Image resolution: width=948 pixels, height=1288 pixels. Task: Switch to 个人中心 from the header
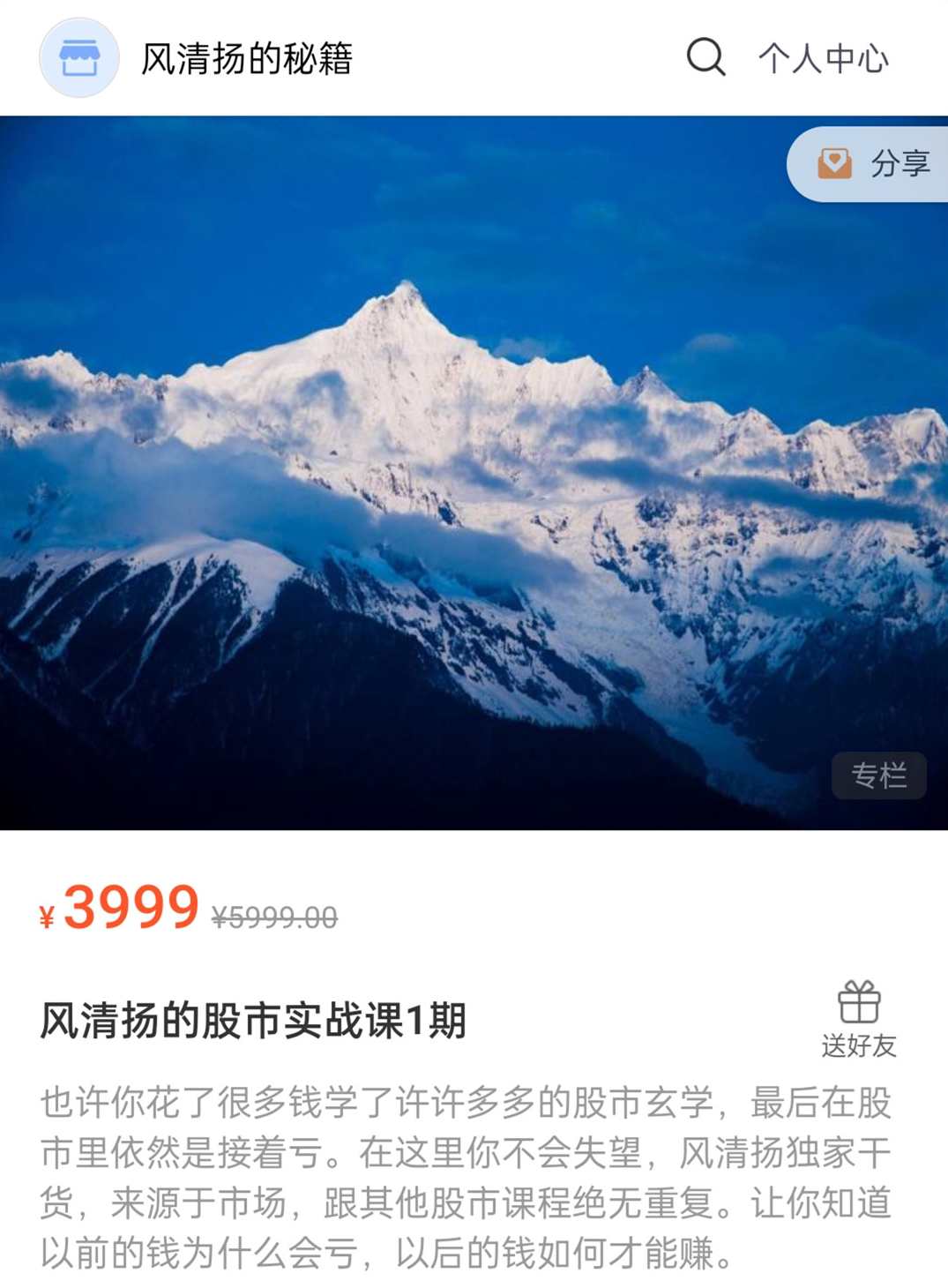coord(824,58)
